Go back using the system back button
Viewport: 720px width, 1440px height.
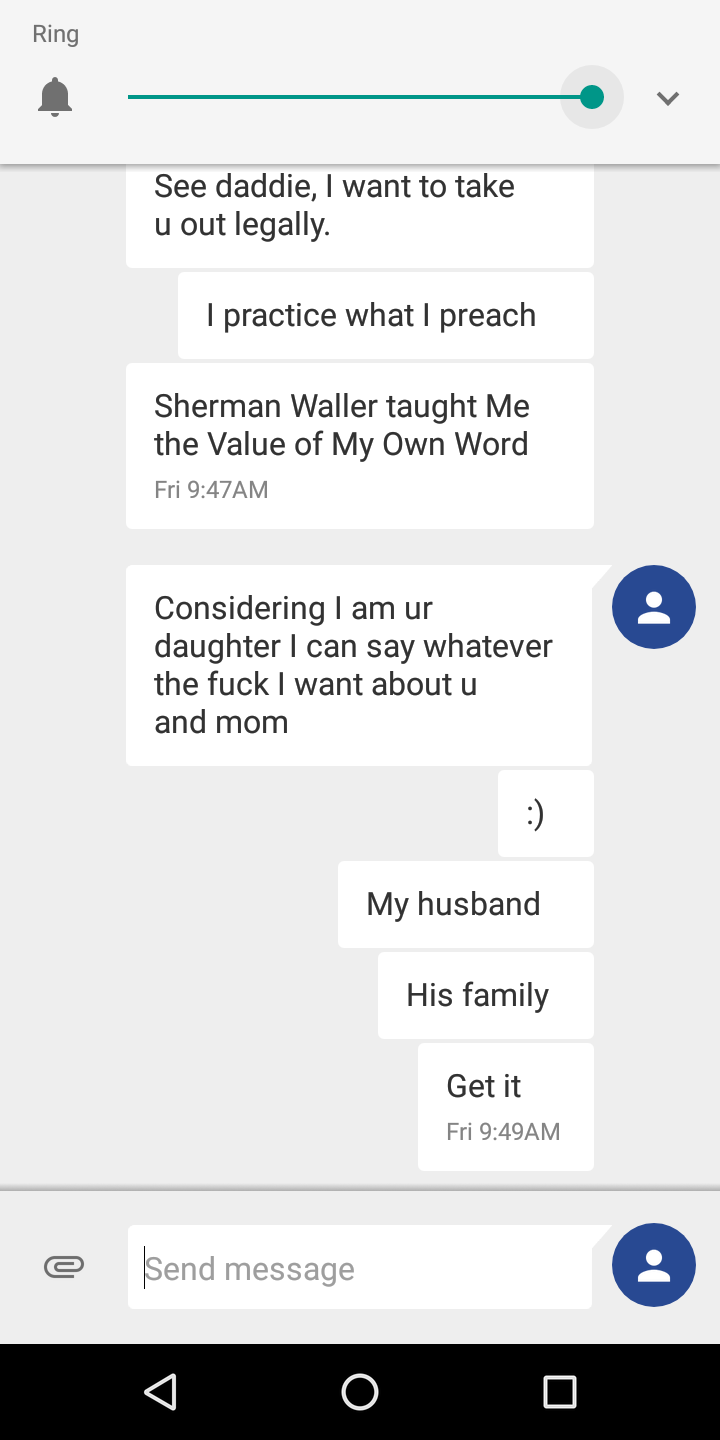[x=160, y=1391]
